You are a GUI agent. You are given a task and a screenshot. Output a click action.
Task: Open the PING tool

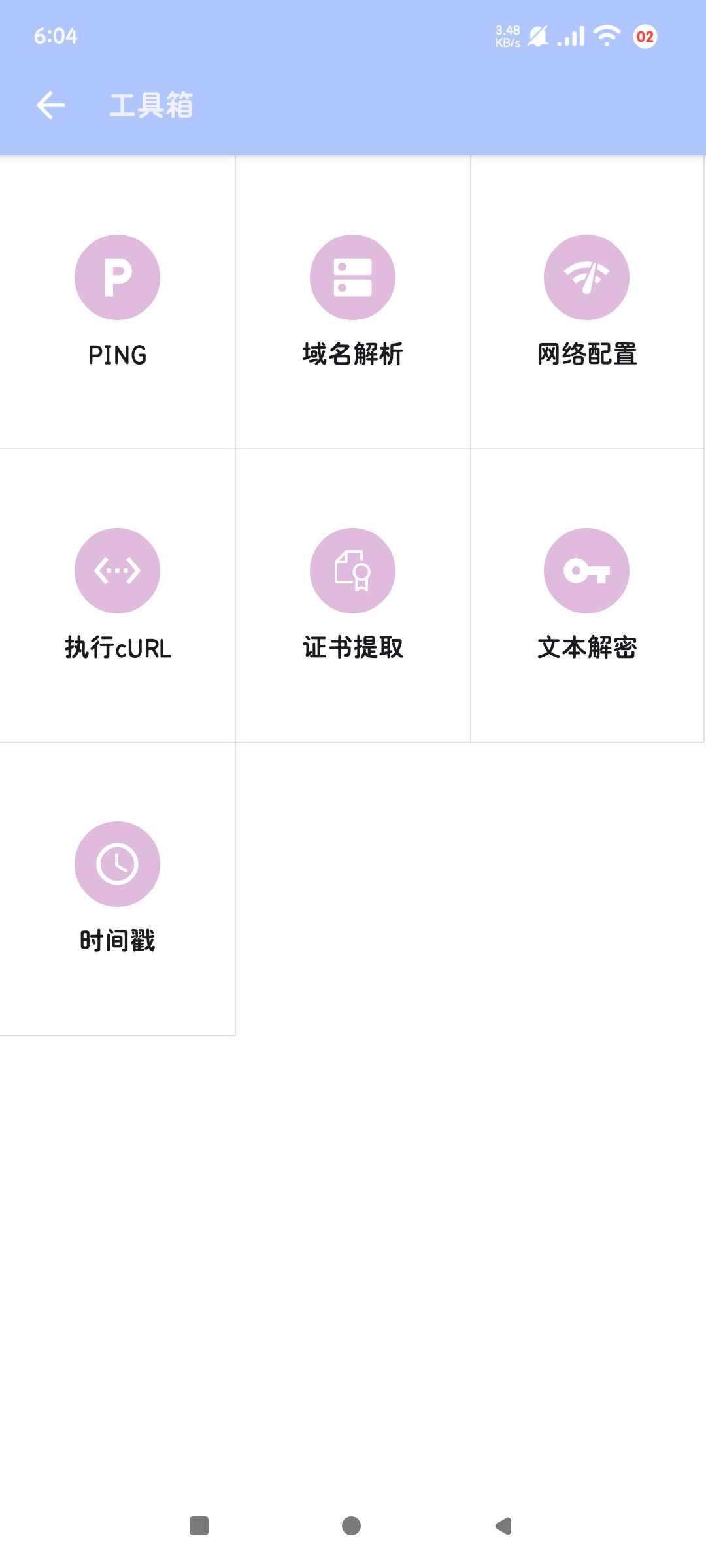[x=118, y=302]
